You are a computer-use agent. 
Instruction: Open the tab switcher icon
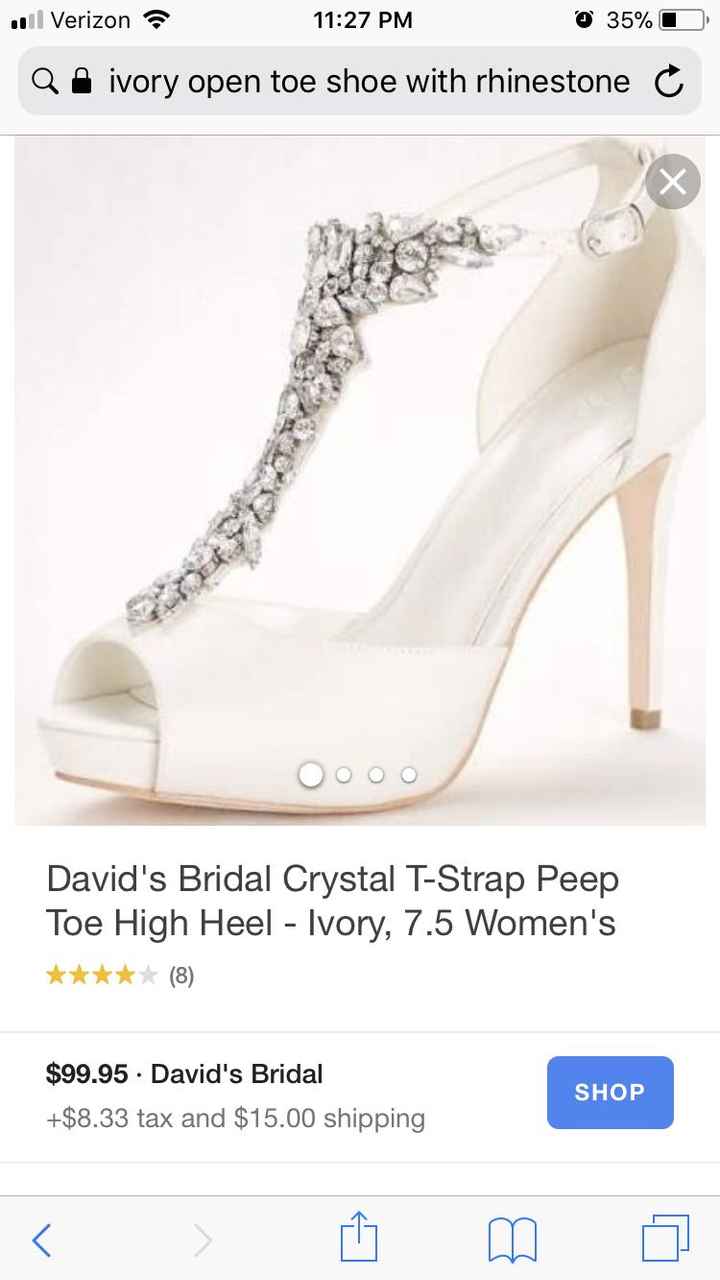[x=667, y=1240]
